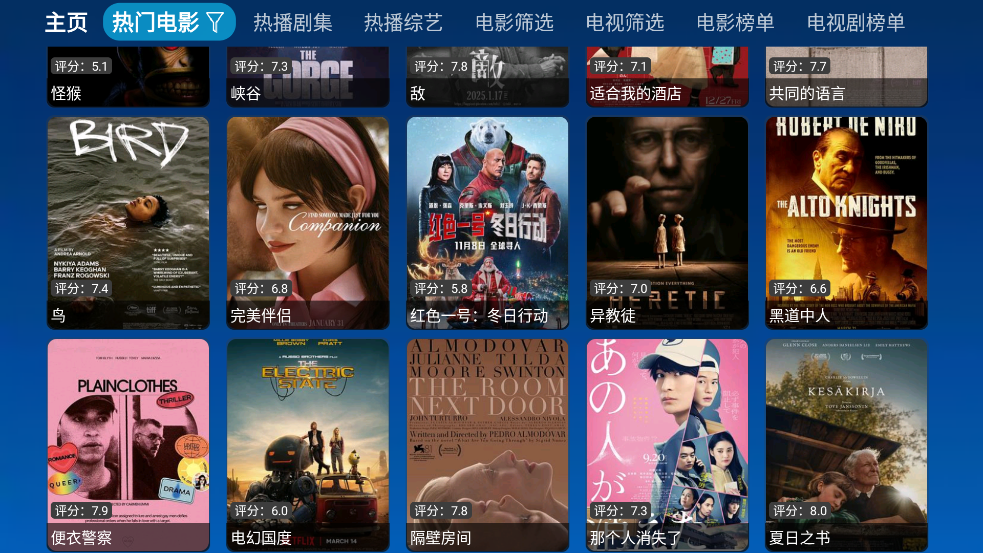Open the filter on the 热门电影 tab
This screenshot has width=983, height=553.
[x=215, y=22]
